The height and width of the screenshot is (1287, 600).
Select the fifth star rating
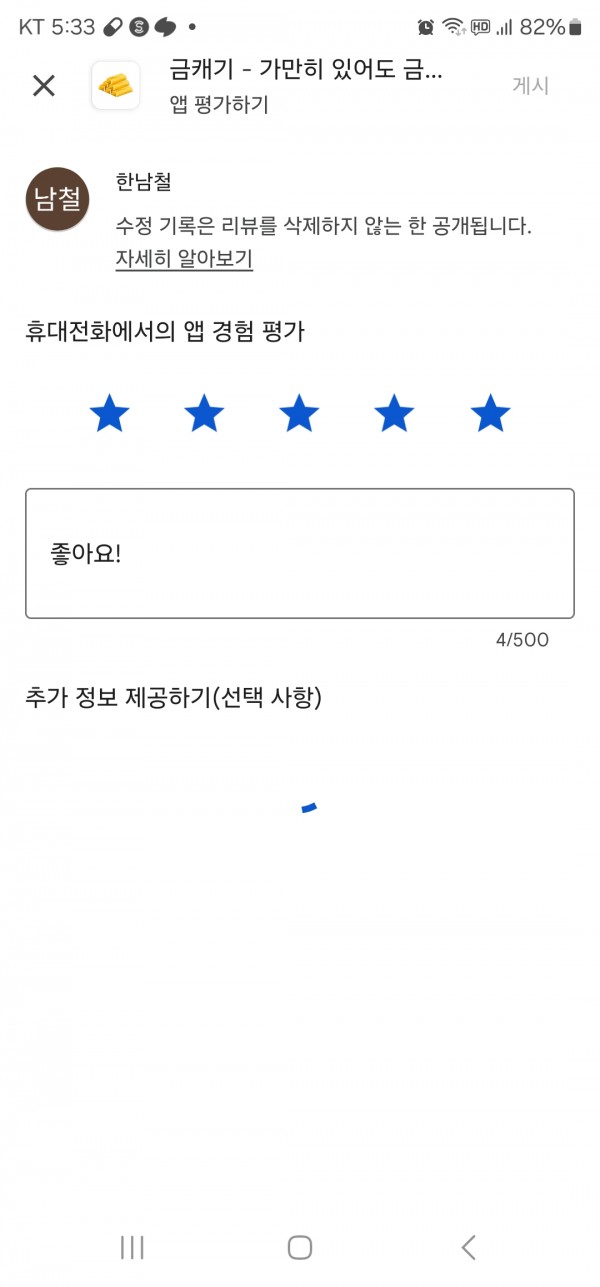pyautogui.click(x=490, y=413)
